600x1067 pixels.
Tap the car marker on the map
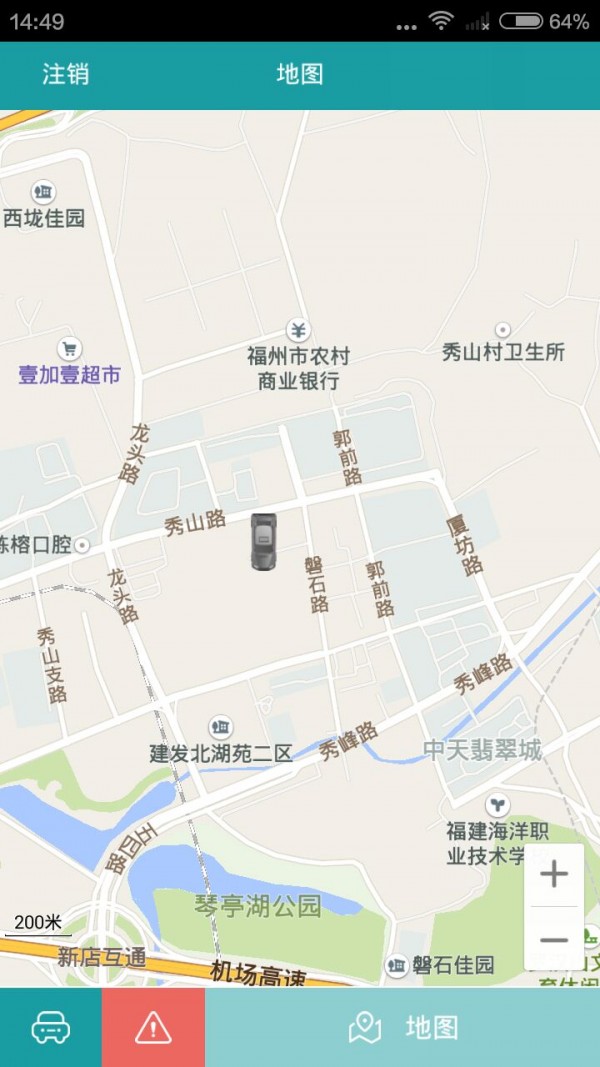click(x=263, y=541)
